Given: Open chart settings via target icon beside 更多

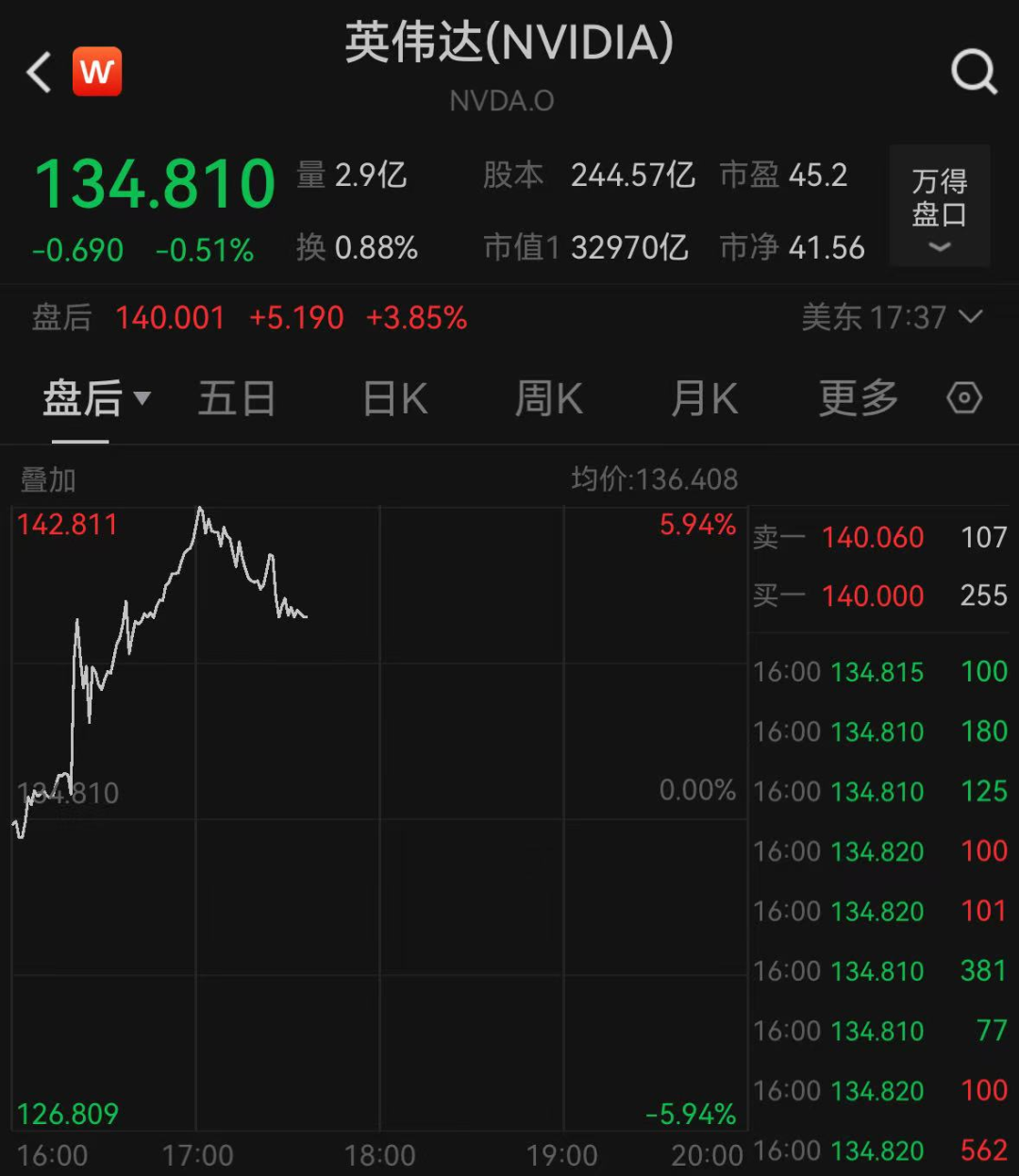Looking at the screenshot, I should pyautogui.click(x=963, y=398).
